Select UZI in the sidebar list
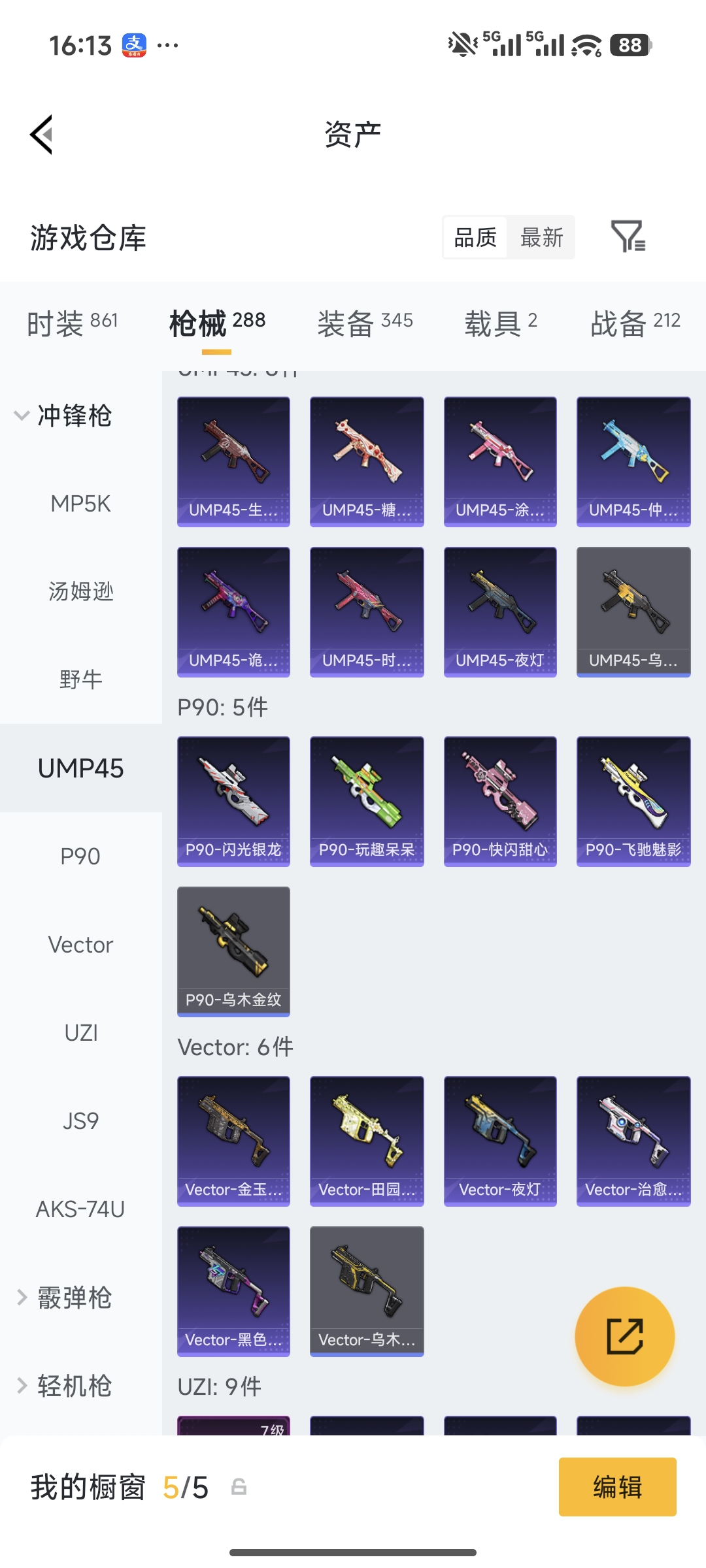706x1568 pixels. click(x=81, y=1032)
